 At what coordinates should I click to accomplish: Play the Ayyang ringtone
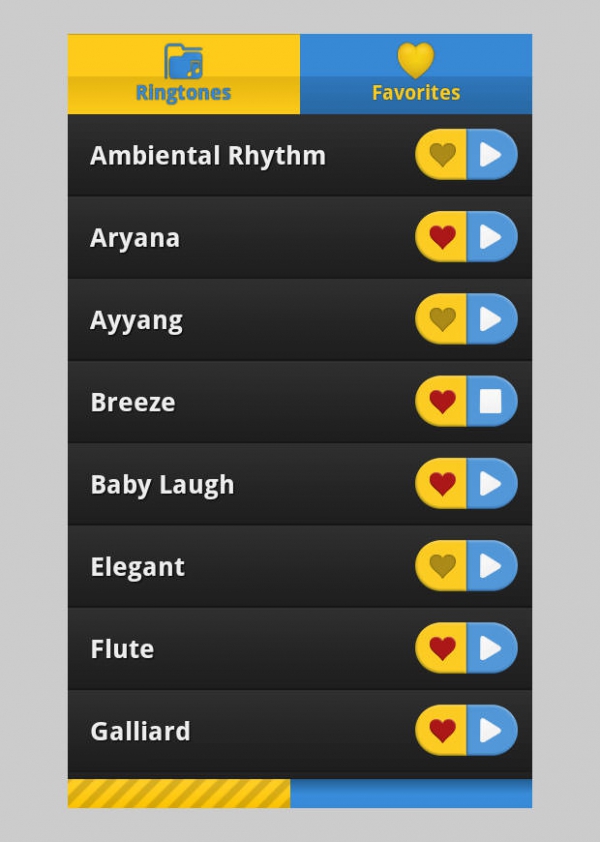click(491, 319)
